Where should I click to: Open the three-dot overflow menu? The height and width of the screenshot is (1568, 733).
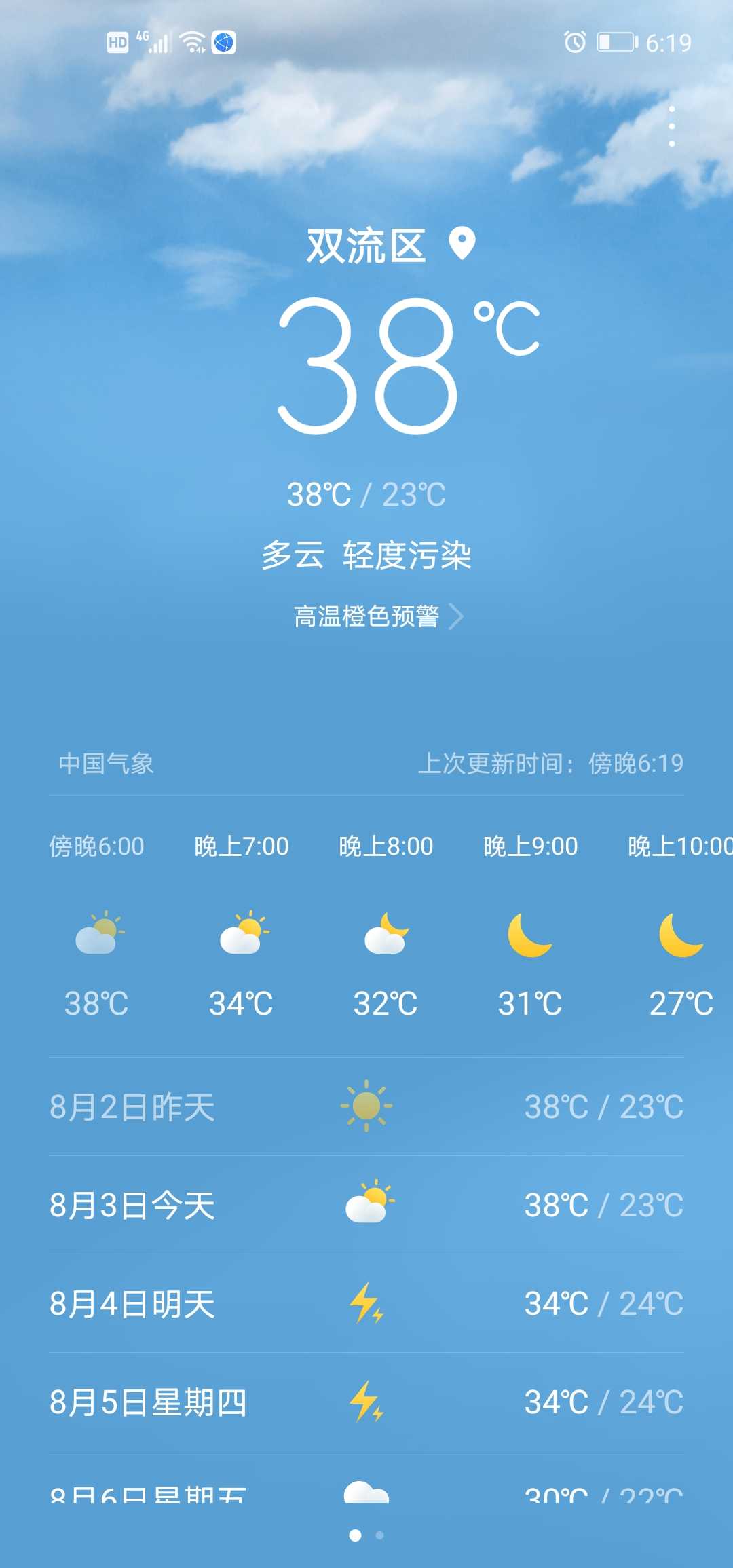[671, 126]
